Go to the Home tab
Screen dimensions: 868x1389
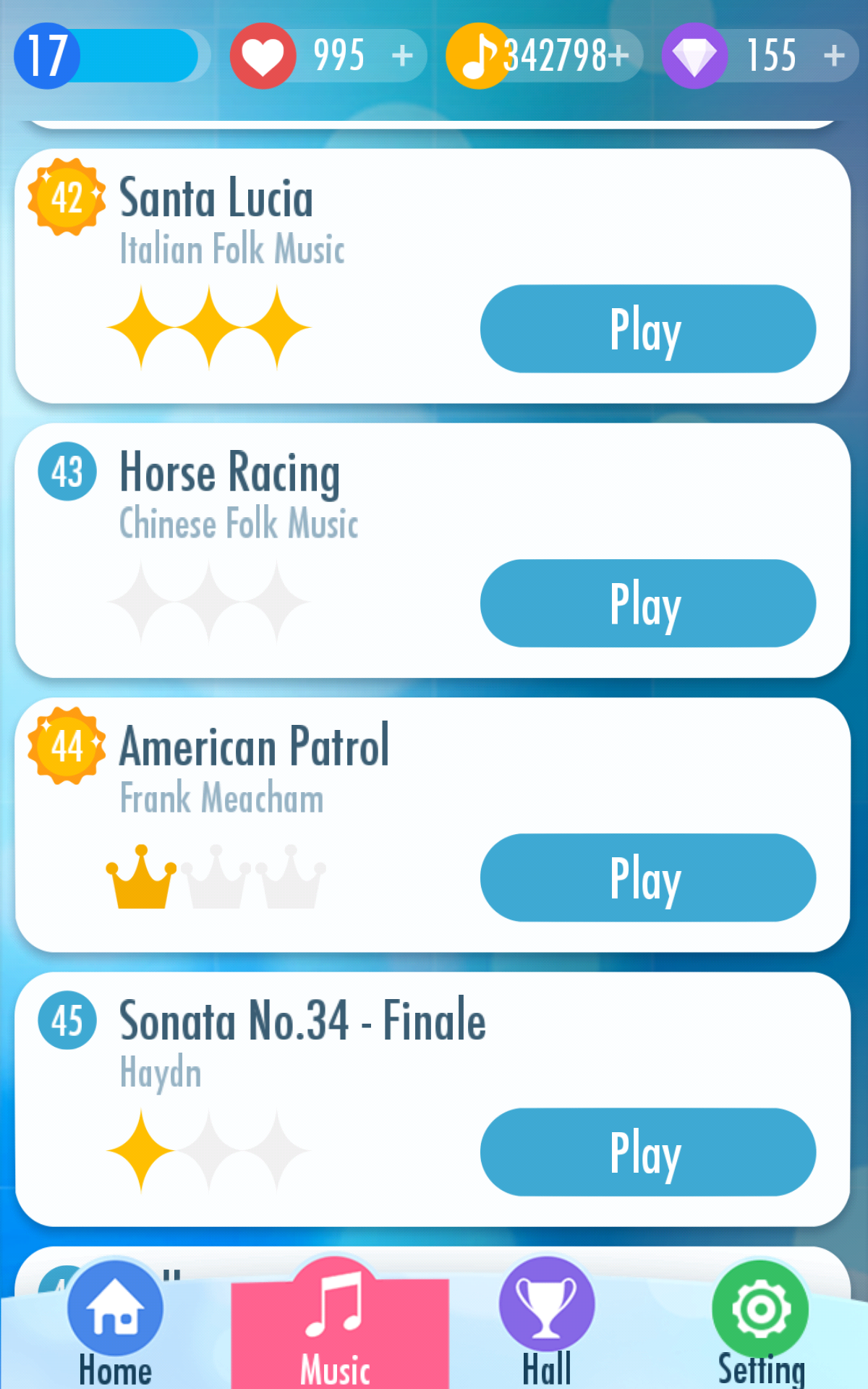pos(115,1324)
